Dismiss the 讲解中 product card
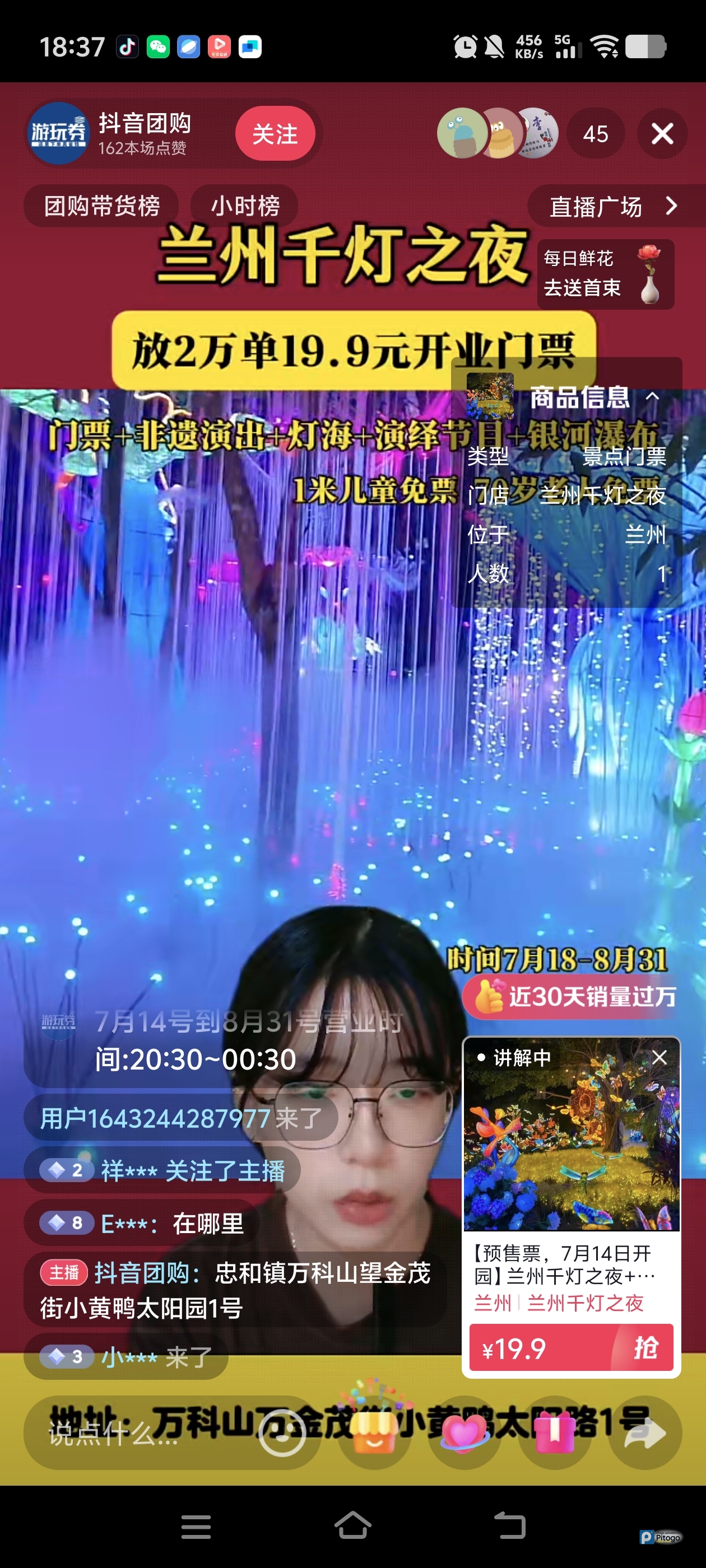The image size is (706, 1568). pos(659,1057)
